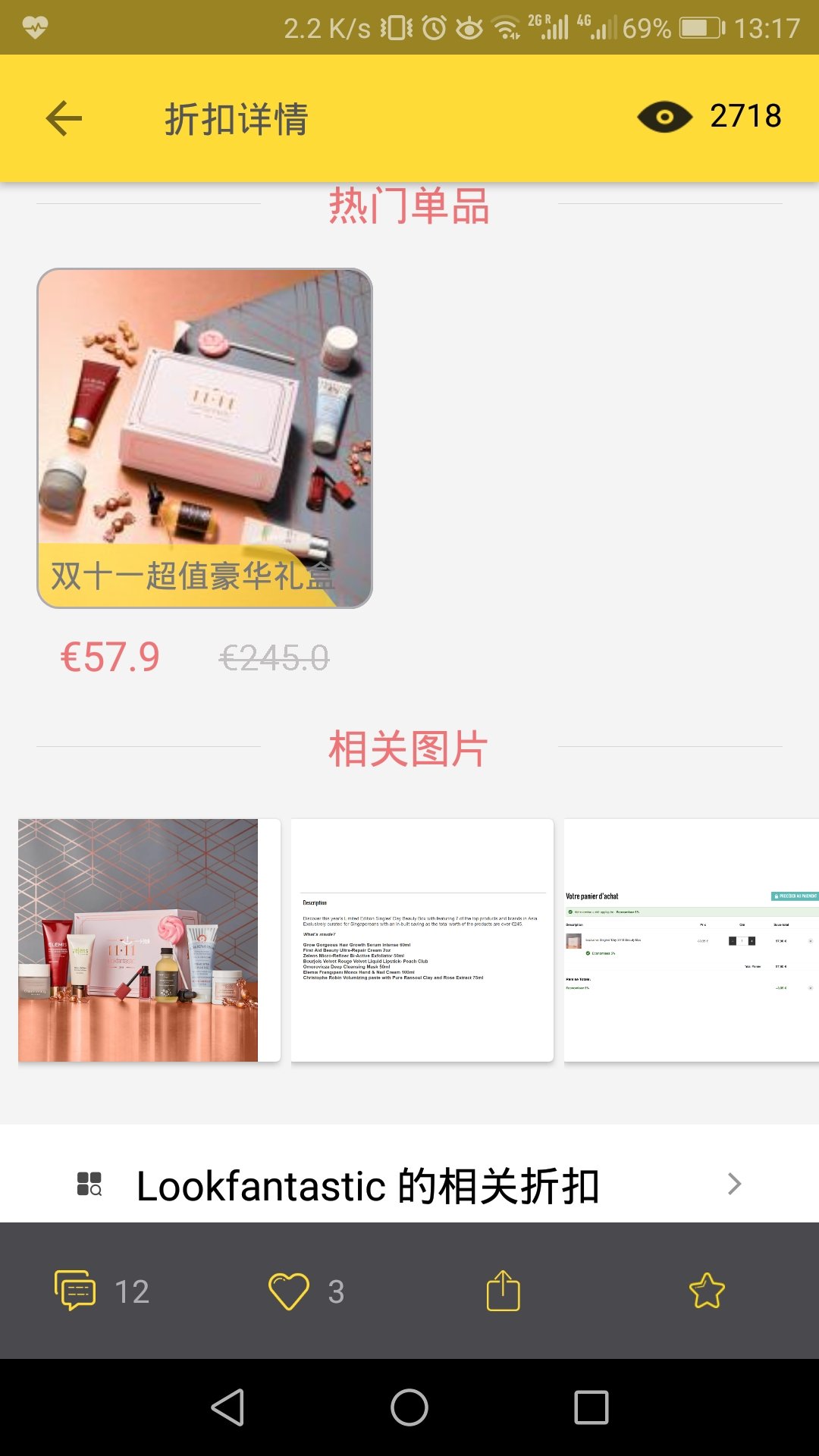The height and width of the screenshot is (1456, 819).
Task: Open the comments with 12 replies
Action: [x=102, y=1291]
